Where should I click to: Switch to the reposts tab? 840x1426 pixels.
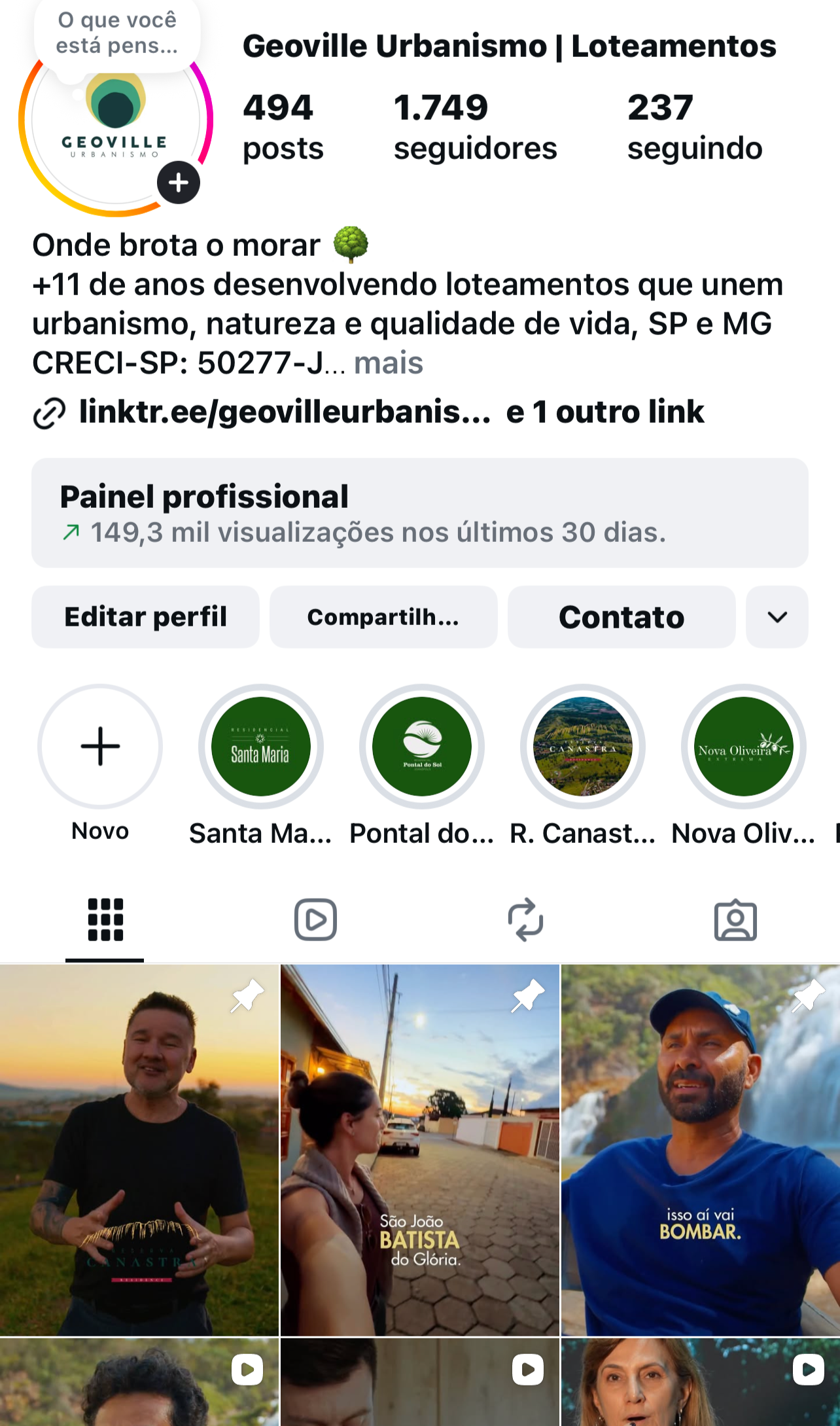[525, 919]
